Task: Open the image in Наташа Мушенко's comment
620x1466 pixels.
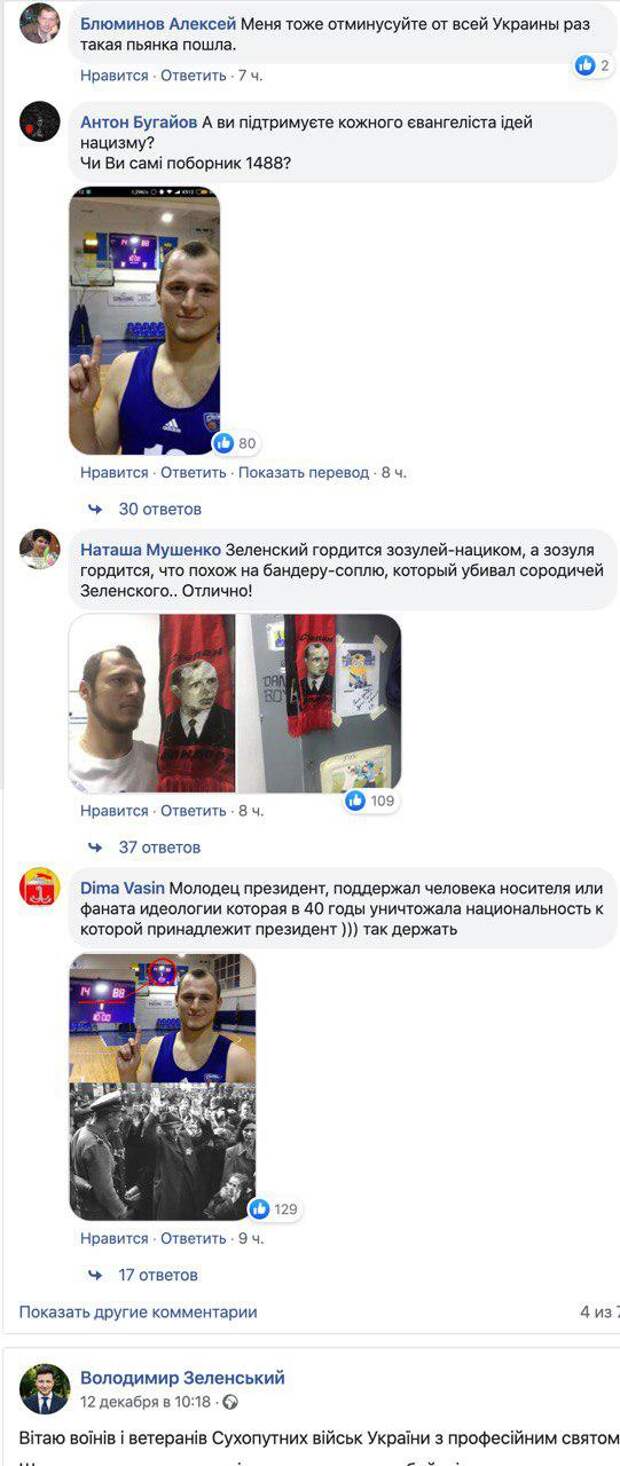Action: click(234, 703)
